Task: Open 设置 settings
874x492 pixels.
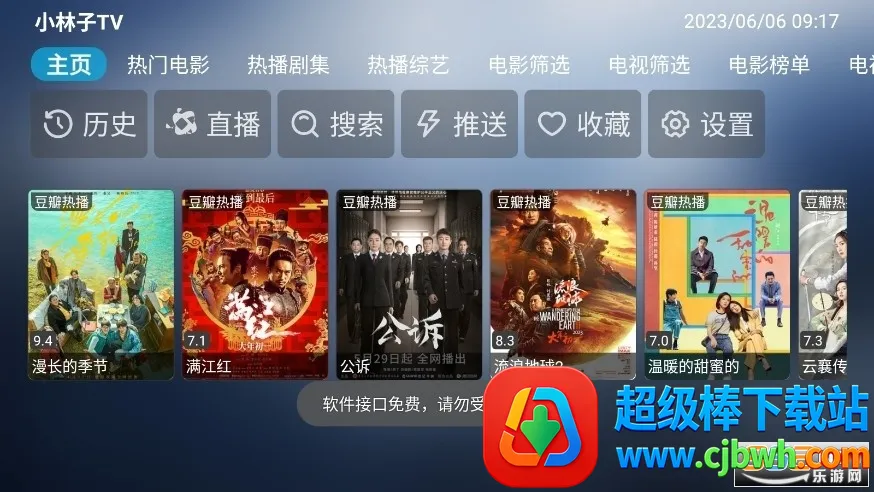Action: coord(706,124)
